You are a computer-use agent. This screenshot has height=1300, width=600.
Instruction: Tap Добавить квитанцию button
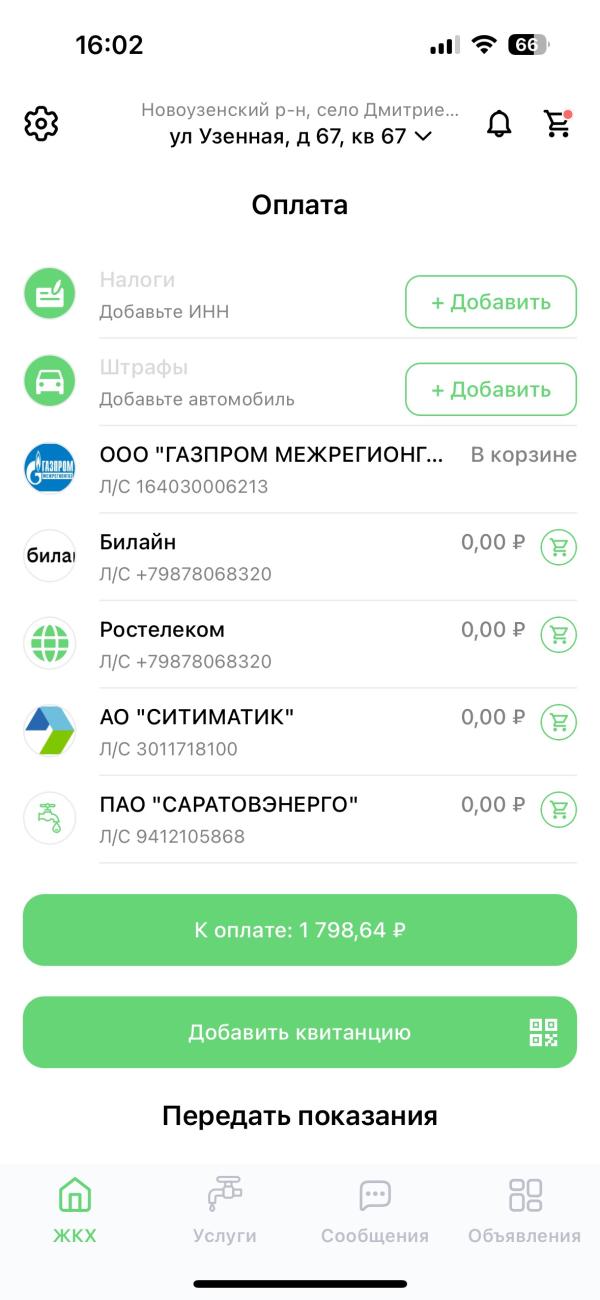[300, 1032]
